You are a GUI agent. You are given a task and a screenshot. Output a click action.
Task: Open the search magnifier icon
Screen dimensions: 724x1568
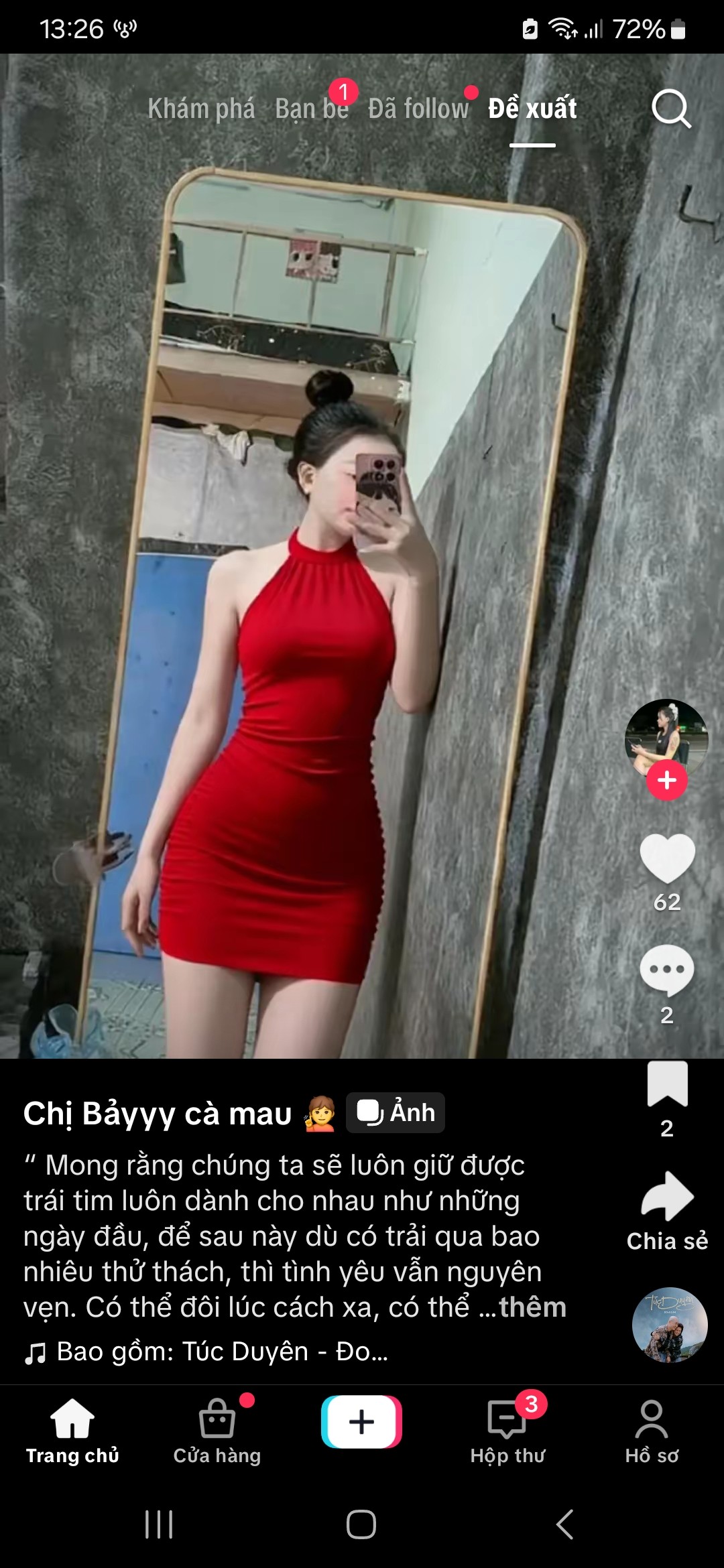pos(671,109)
